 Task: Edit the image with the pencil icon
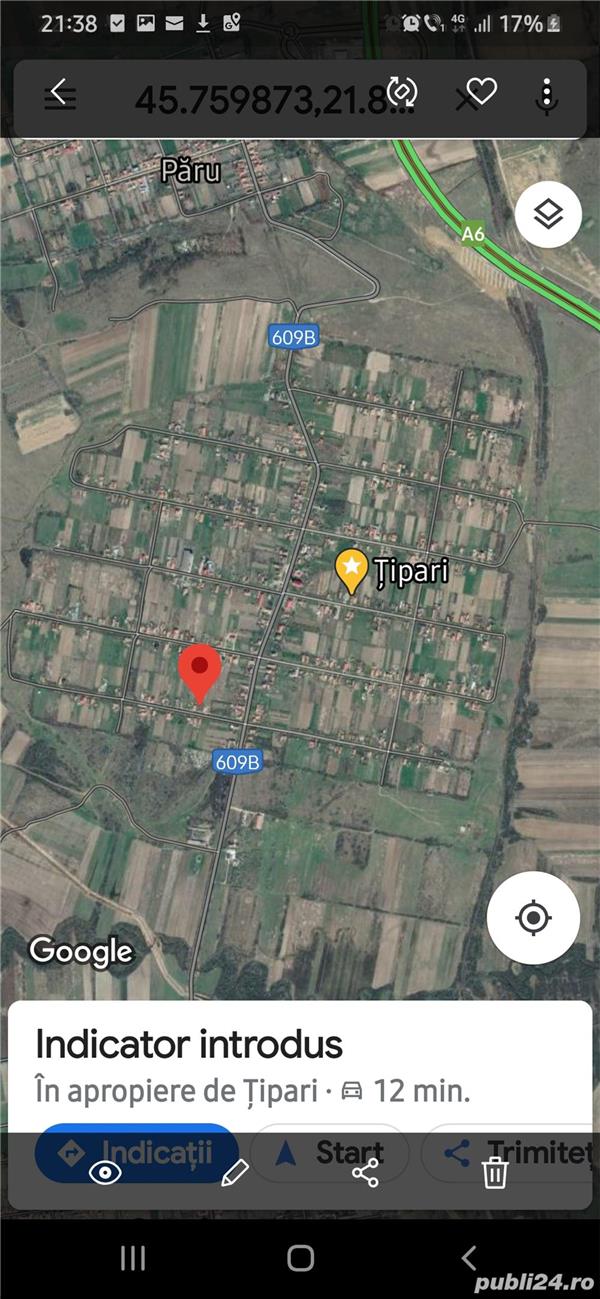coord(234,1172)
